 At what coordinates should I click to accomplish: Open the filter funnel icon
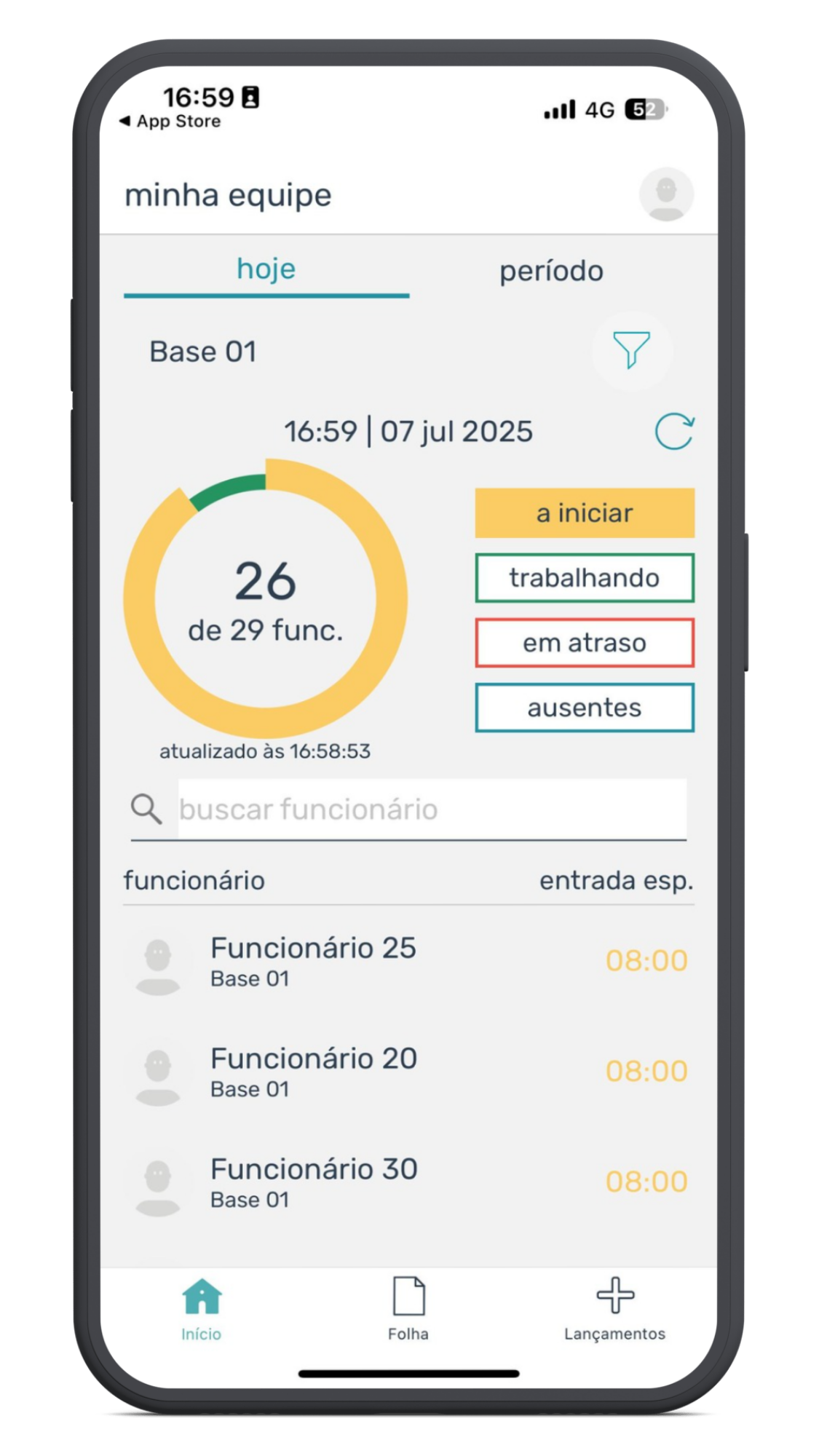click(x=631, y=351)
